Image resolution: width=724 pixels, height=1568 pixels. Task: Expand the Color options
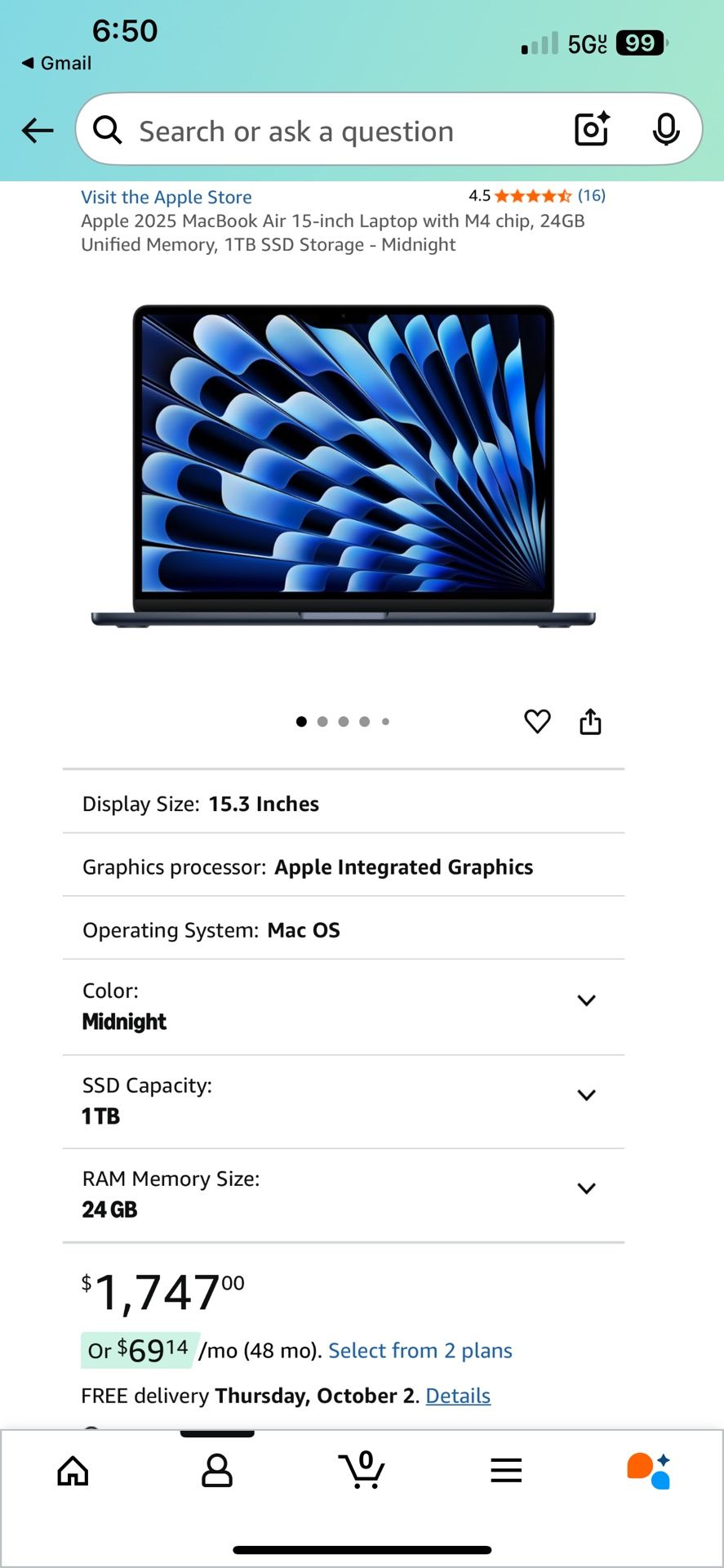(586, 1000)
